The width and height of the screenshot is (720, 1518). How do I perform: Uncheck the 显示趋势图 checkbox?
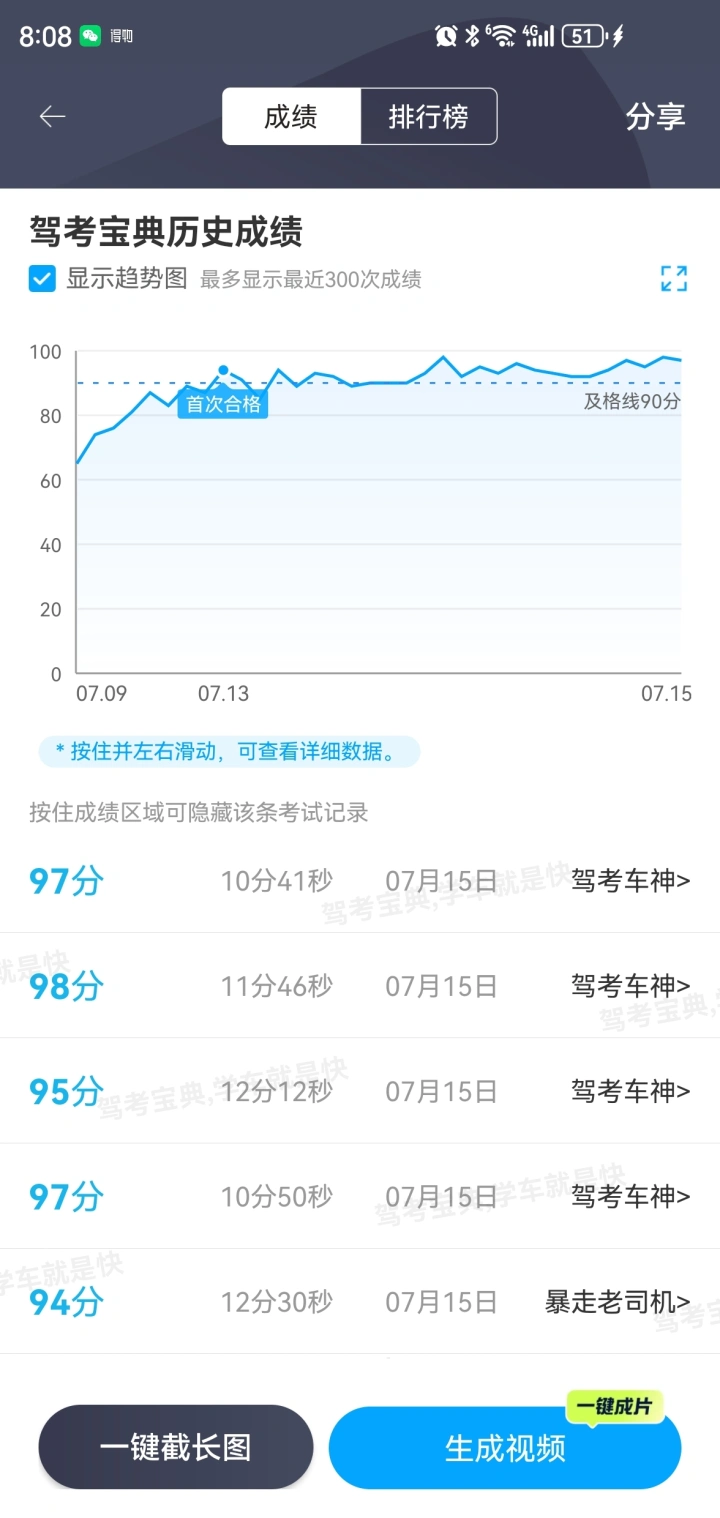(42, 278)
